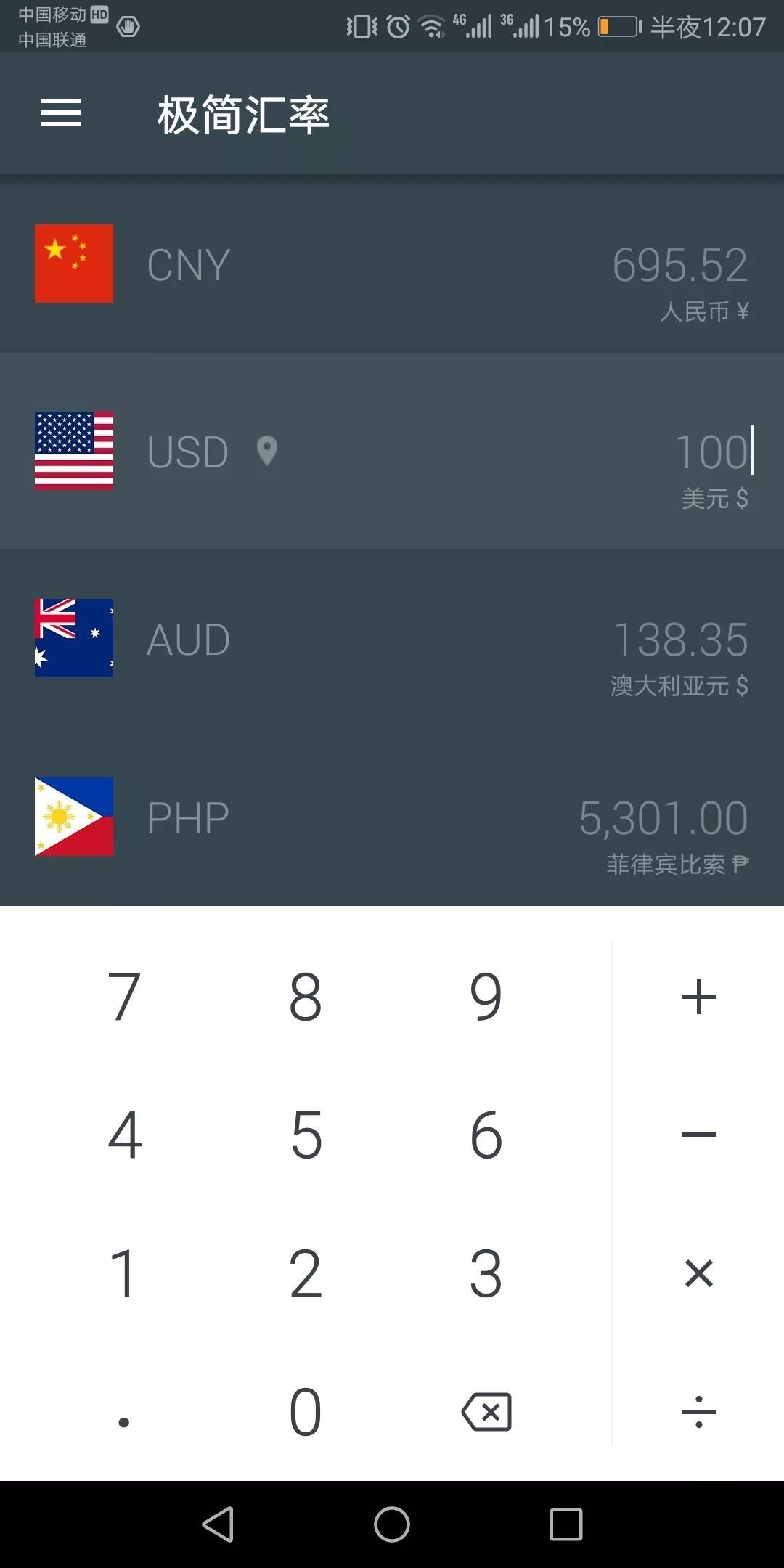Enter digit 7 on the keypad
Screen dimensions: 784x1568
click(x=124, y=996)
